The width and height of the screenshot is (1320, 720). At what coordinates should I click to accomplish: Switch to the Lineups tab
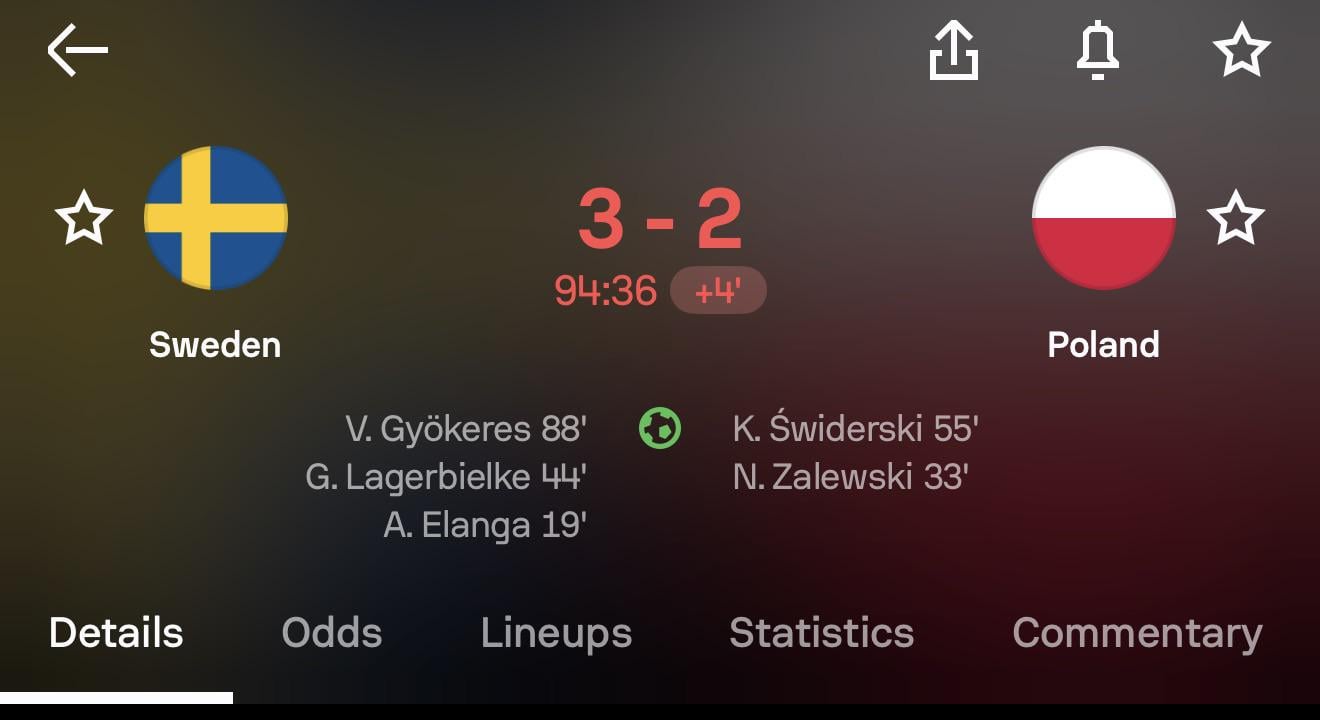556,633
